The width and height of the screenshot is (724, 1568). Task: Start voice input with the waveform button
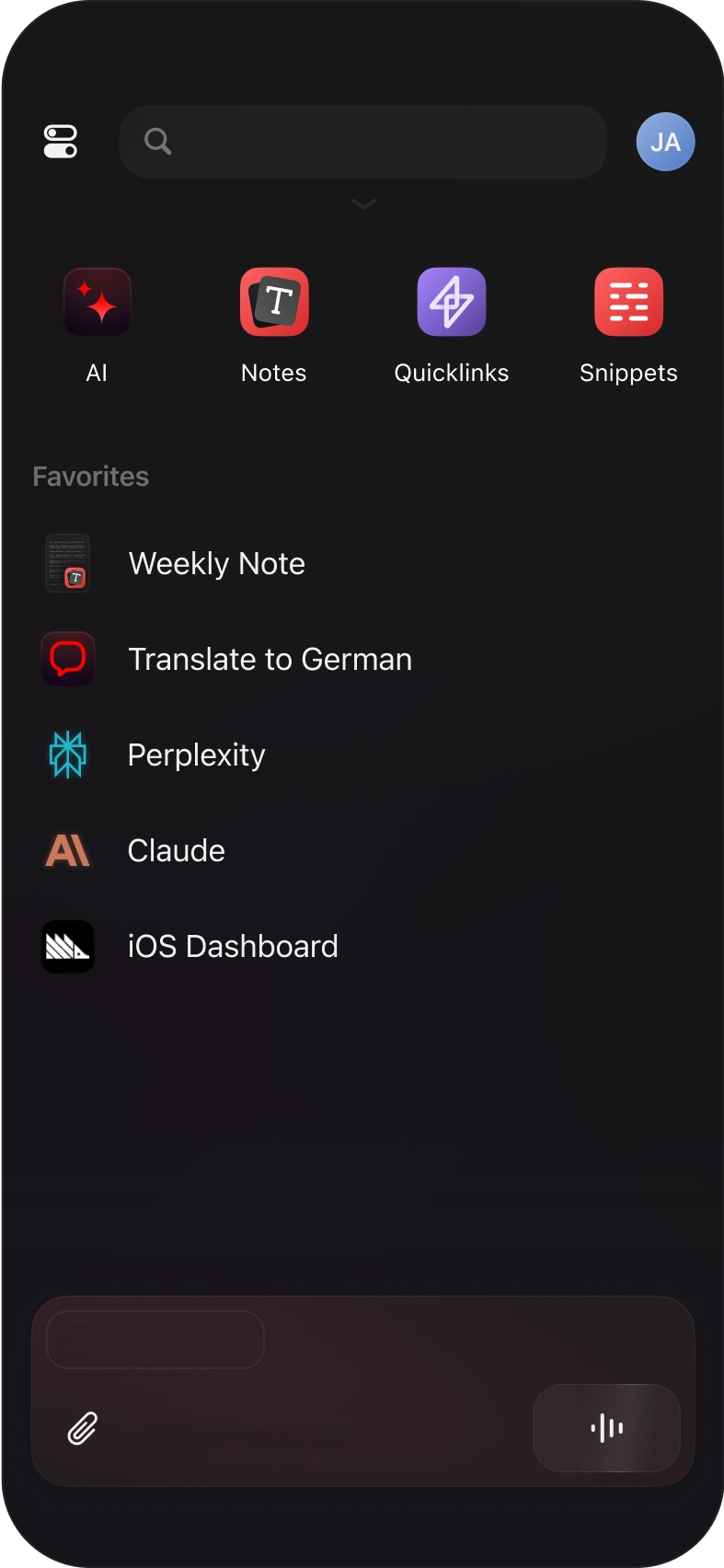[x=607, y=1428]
